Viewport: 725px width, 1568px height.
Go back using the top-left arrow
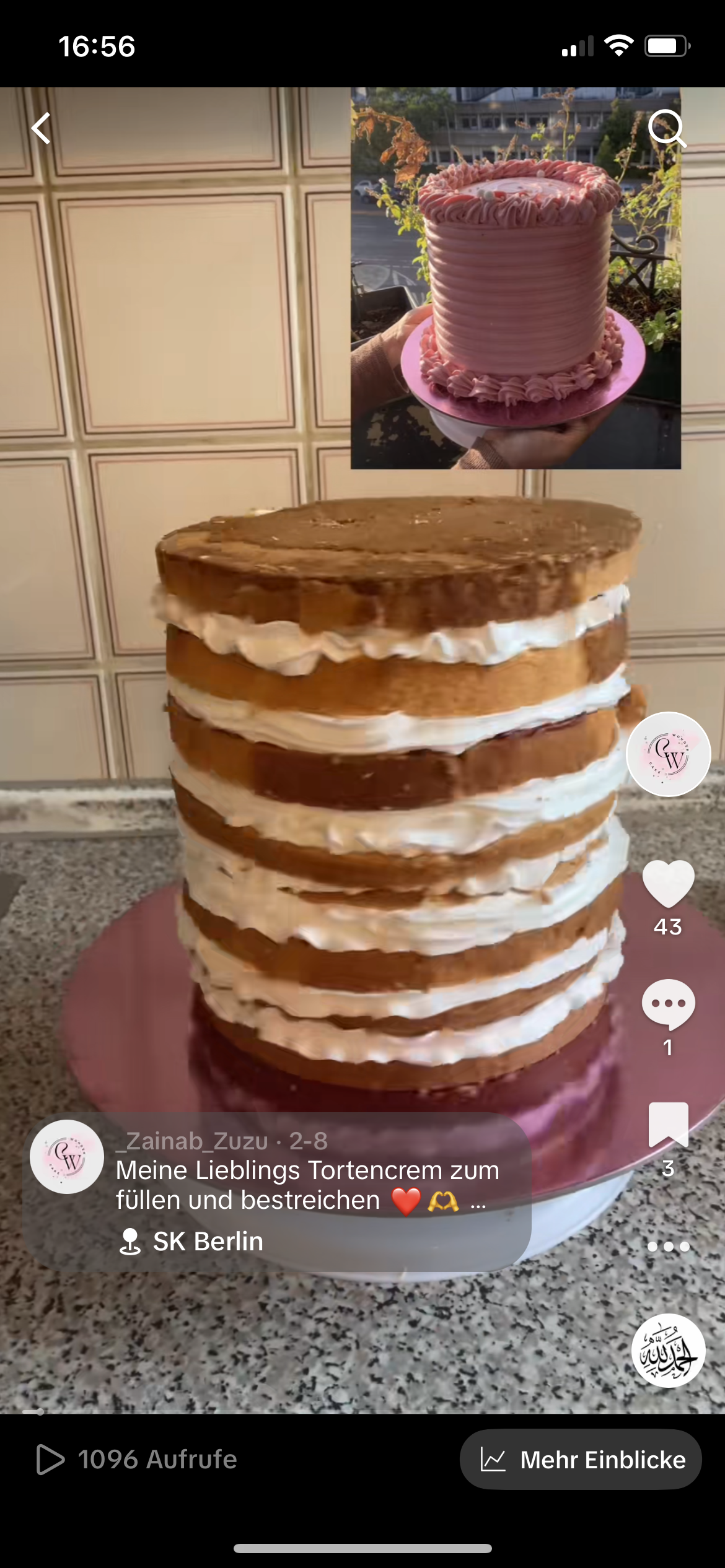point(41,129)
